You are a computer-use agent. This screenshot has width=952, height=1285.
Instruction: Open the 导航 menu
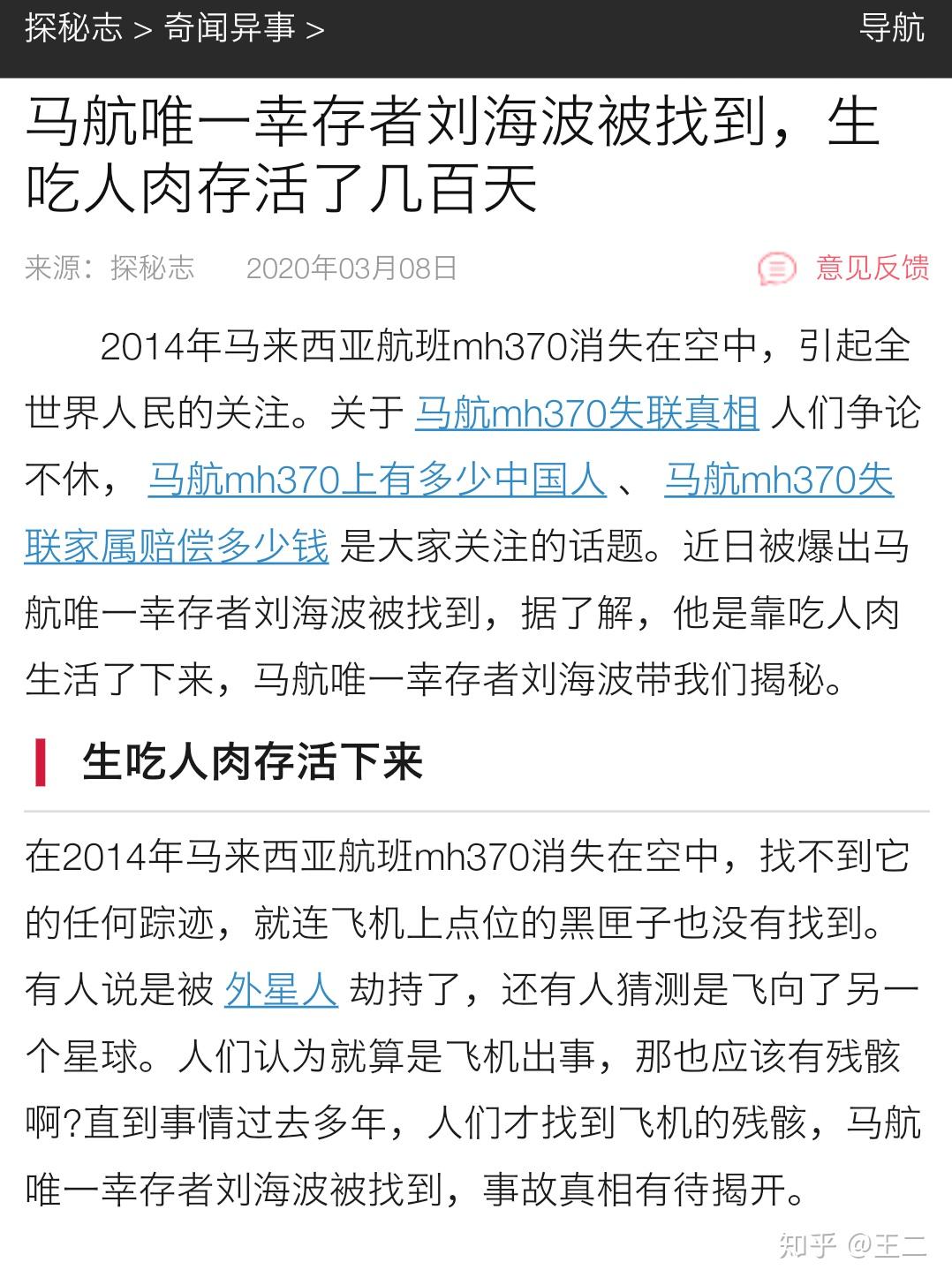pyautogui.click(x=891, y=28)
